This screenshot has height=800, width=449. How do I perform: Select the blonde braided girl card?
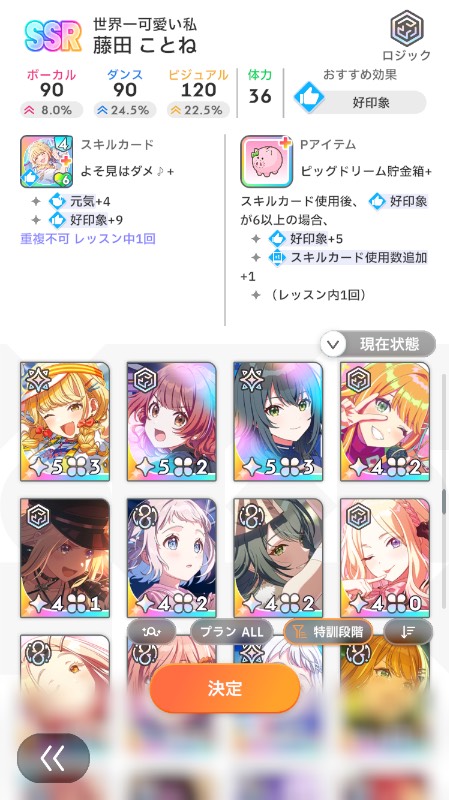[x=65, y=421]
